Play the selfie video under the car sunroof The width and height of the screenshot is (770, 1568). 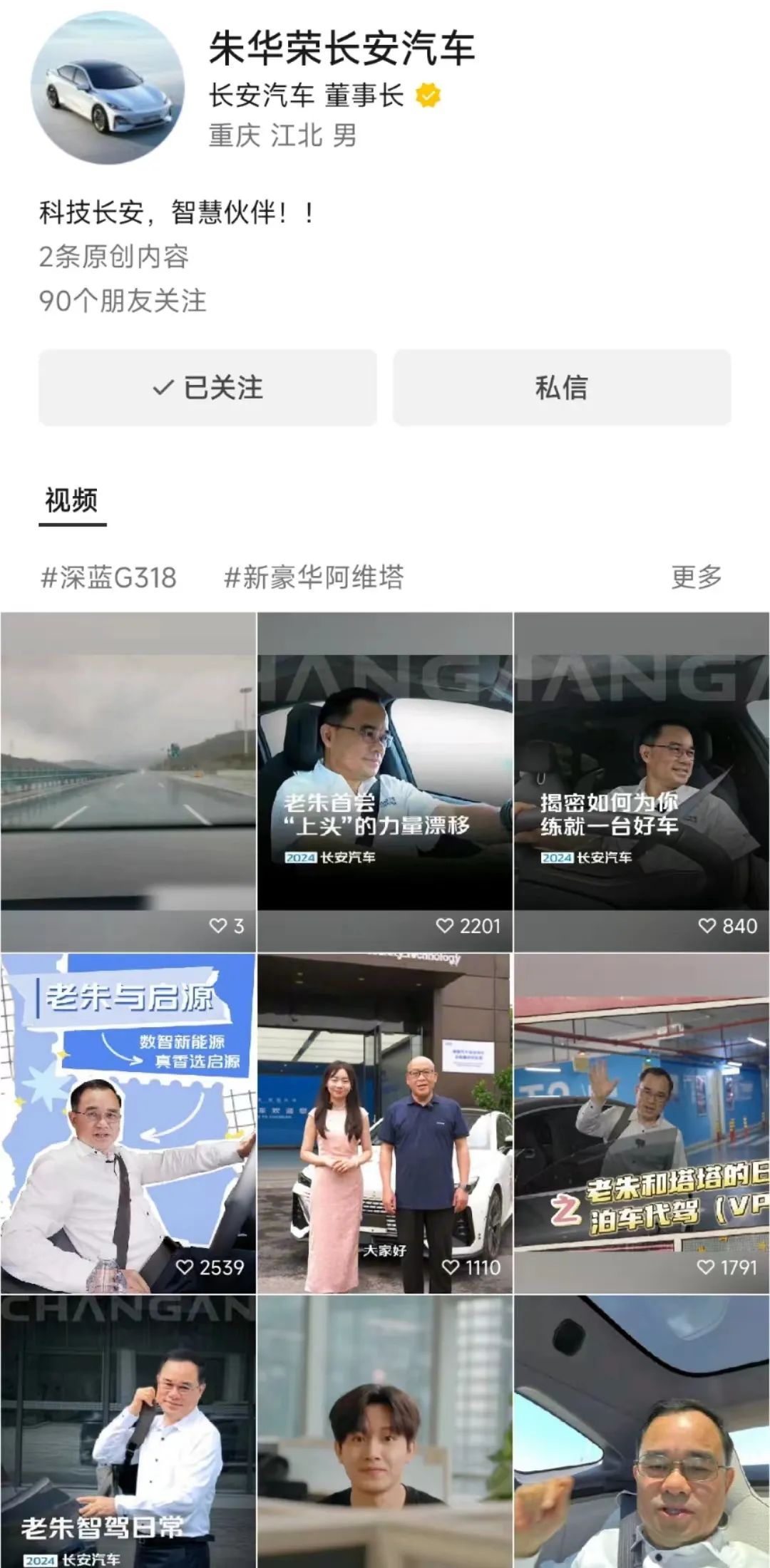(x=642, y=1433)
